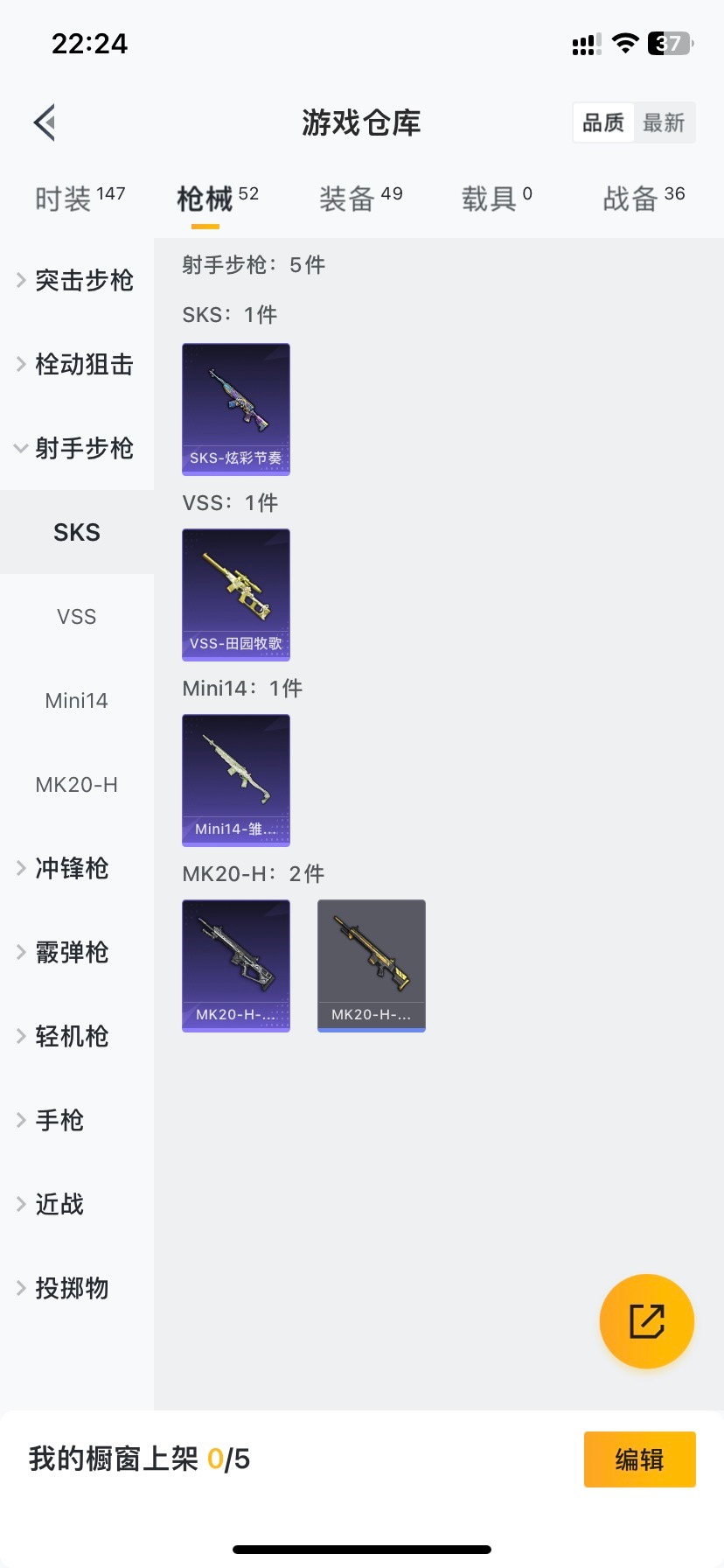This screenshot has height=1568, width=724.
Task: Select MK20-H in the sidebar
Action: 77,784
